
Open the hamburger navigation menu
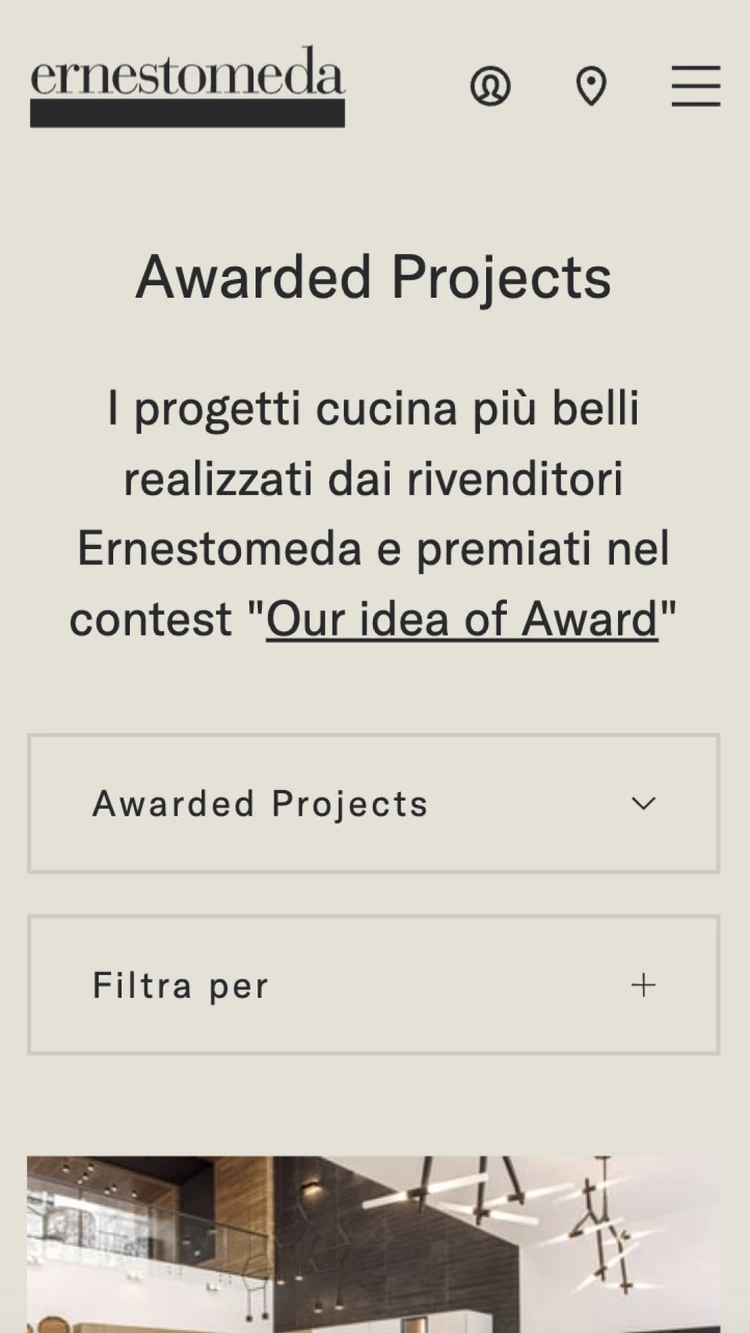tap(696, 87)
